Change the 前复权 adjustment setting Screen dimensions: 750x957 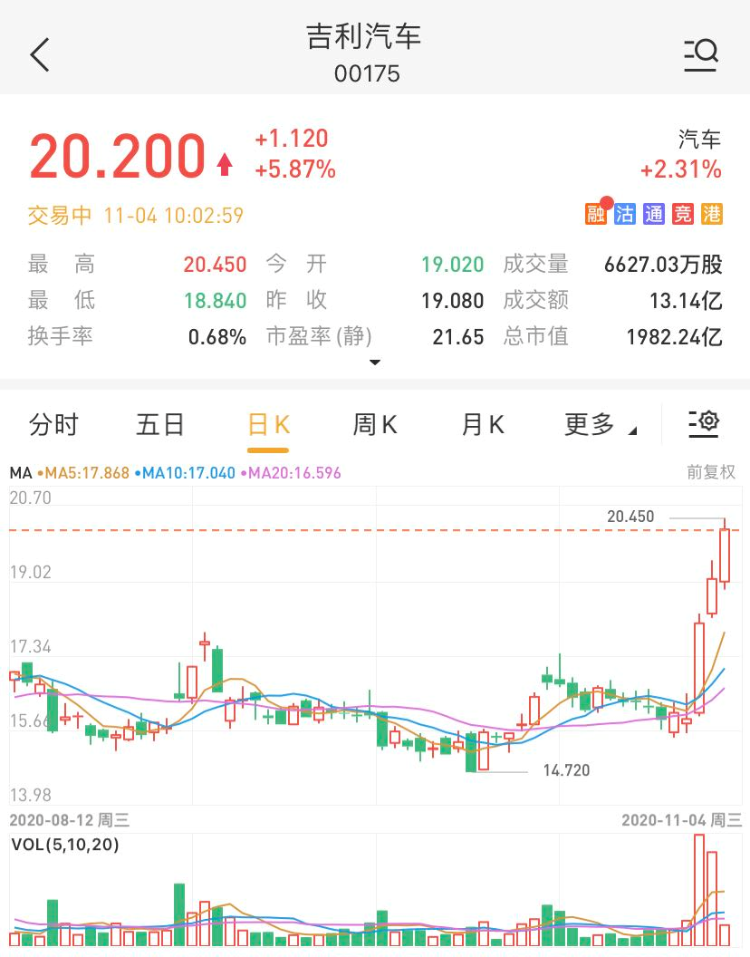tap(711, 473)
